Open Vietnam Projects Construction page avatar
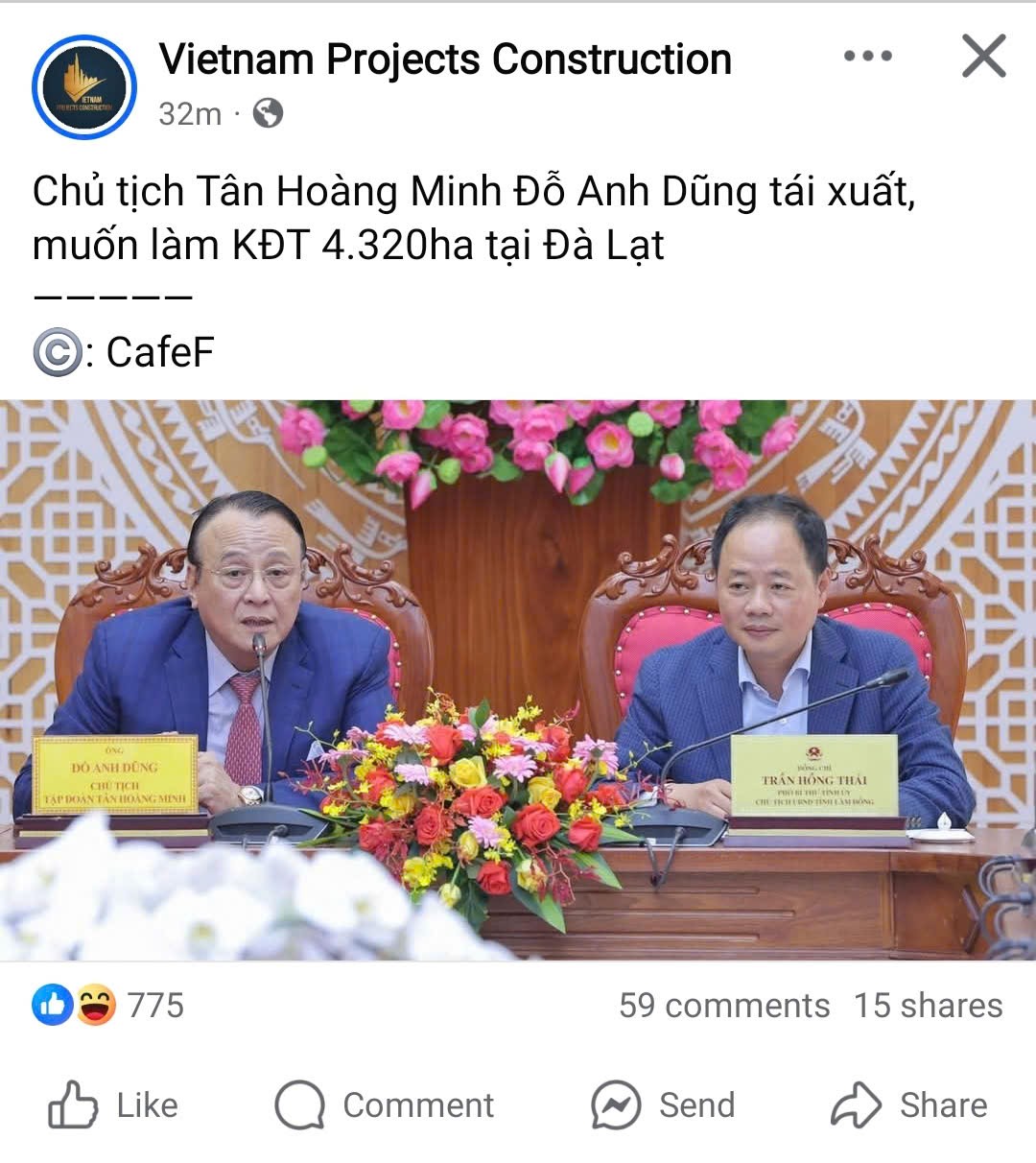 (84, 87)
